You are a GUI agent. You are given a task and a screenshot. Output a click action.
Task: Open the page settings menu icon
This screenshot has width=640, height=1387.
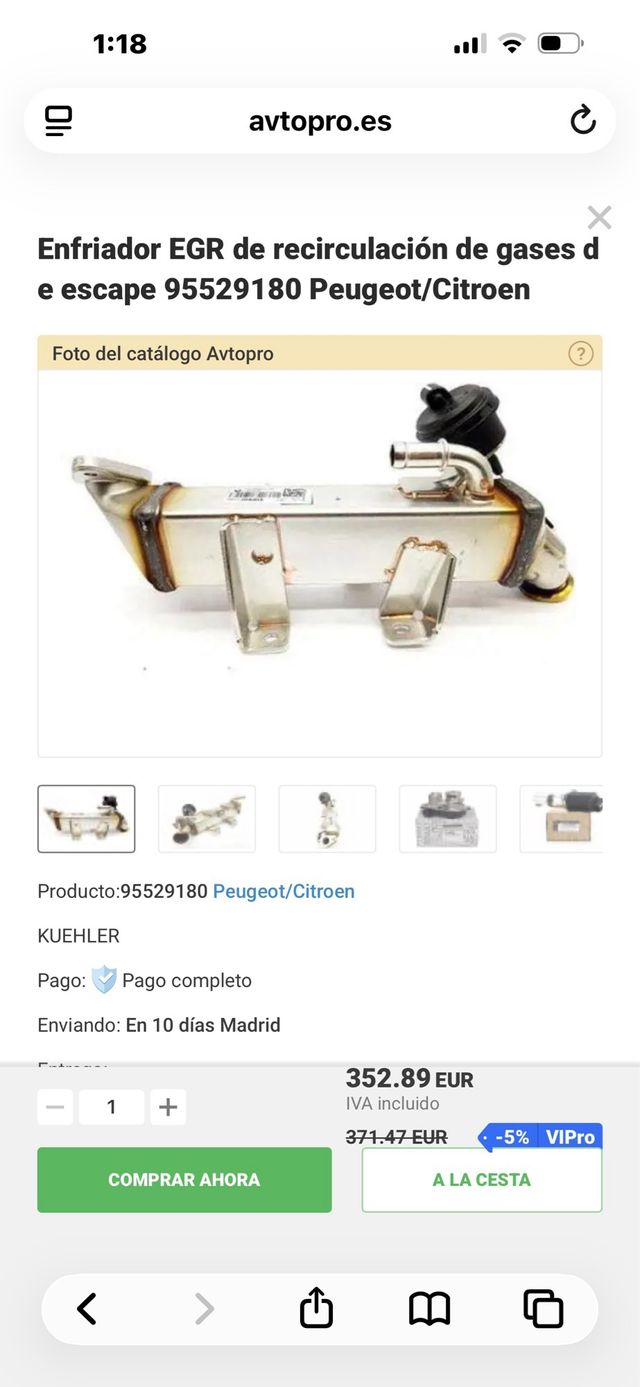(59, 121)
